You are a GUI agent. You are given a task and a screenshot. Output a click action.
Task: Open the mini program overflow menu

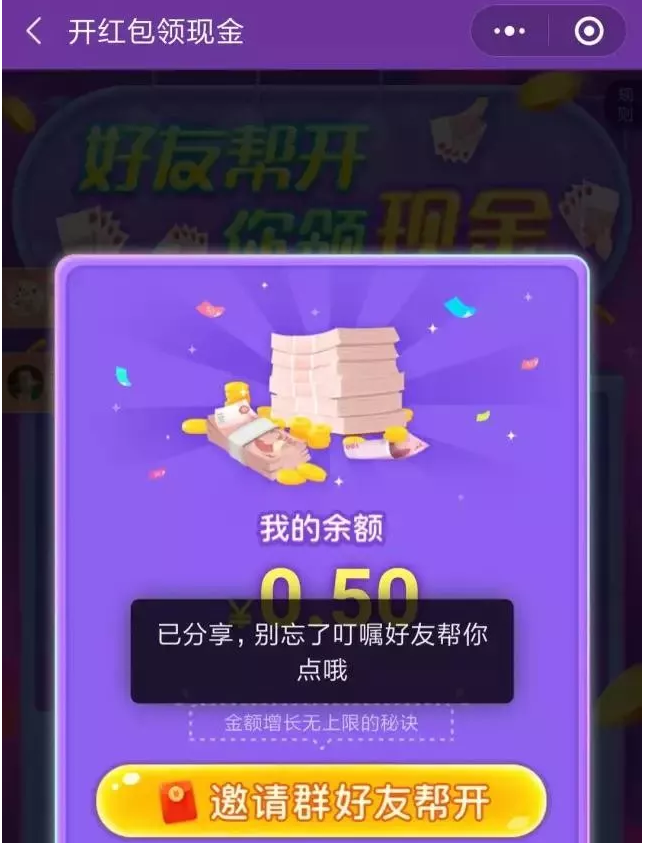(510, 32)
